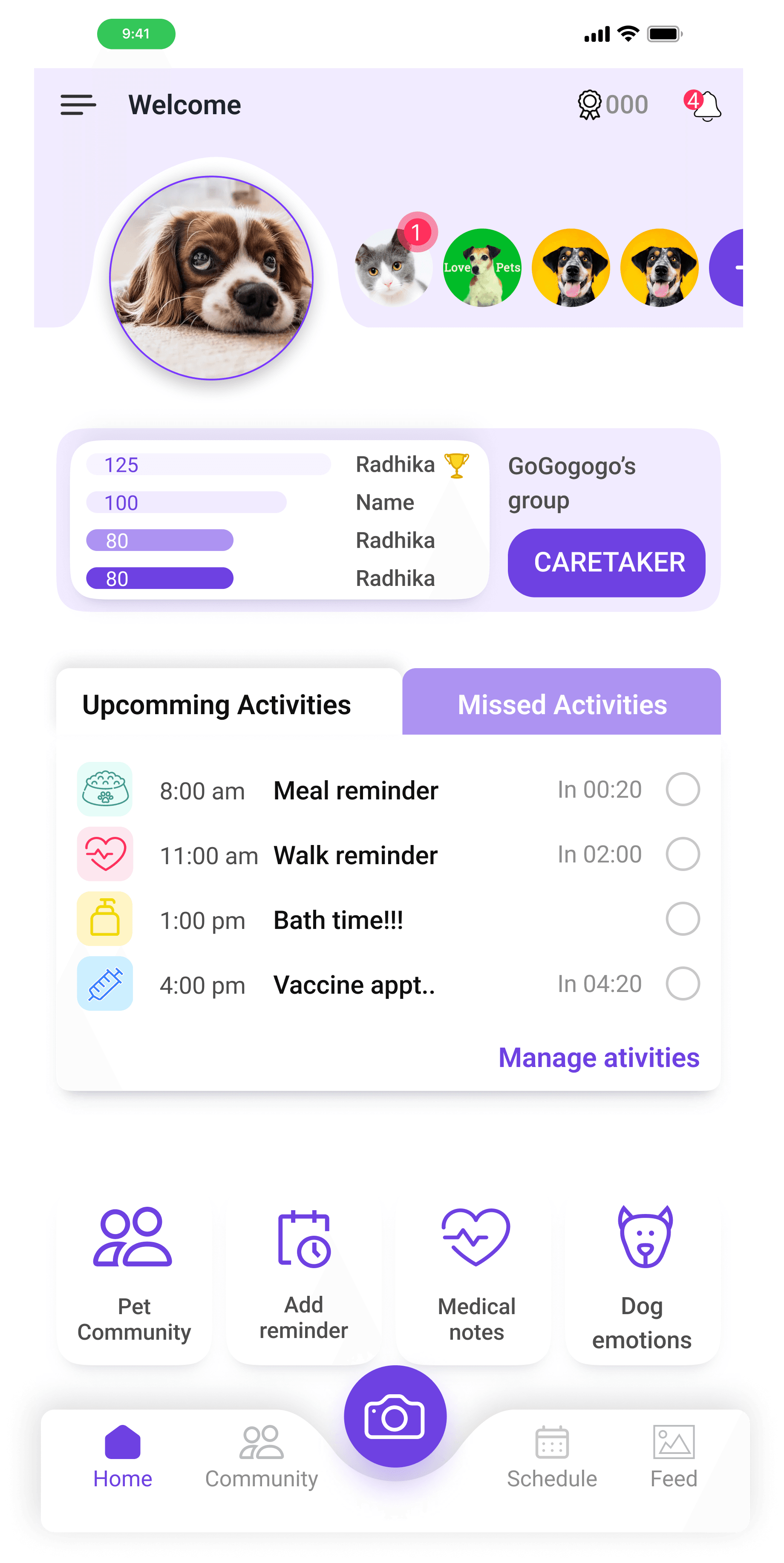Open the hamburger drawer menu
Image resolution: width=784 pixels, height=1563 pixels.
pyautogui.click(x=78, y=105)
